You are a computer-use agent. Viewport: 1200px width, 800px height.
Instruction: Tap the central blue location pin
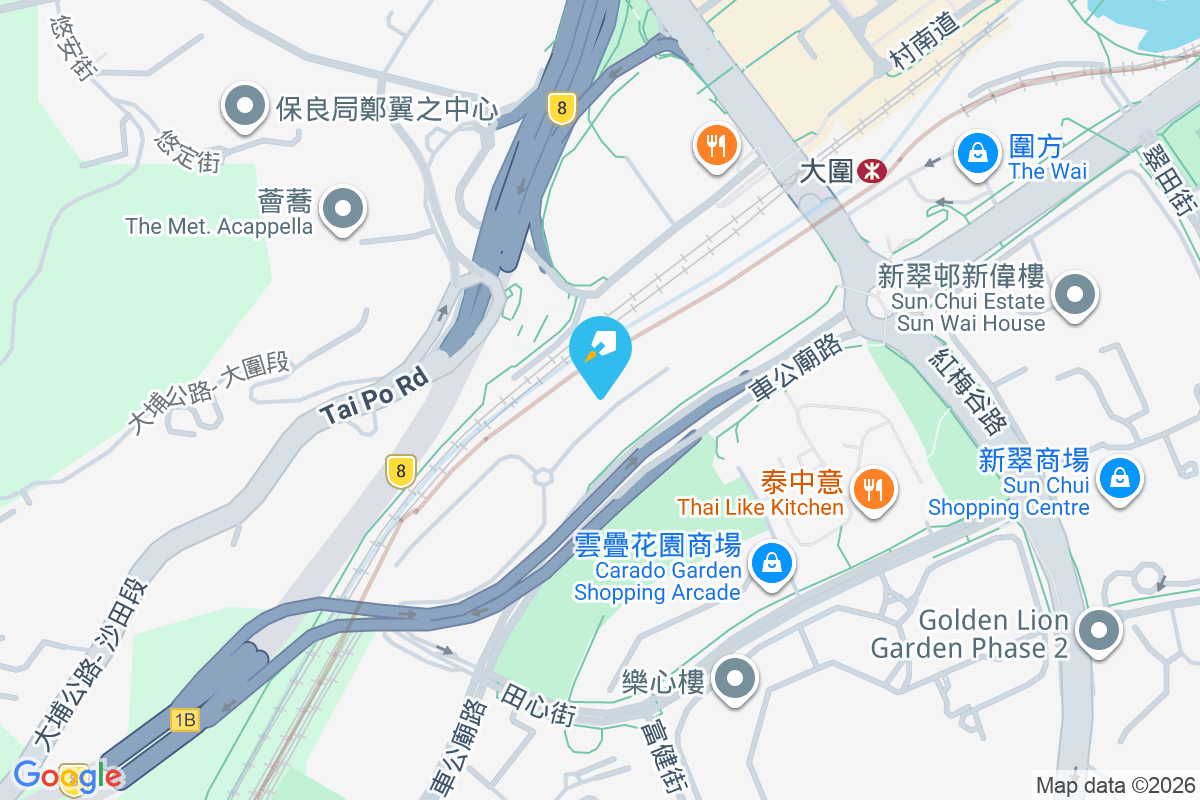point(600,354)
